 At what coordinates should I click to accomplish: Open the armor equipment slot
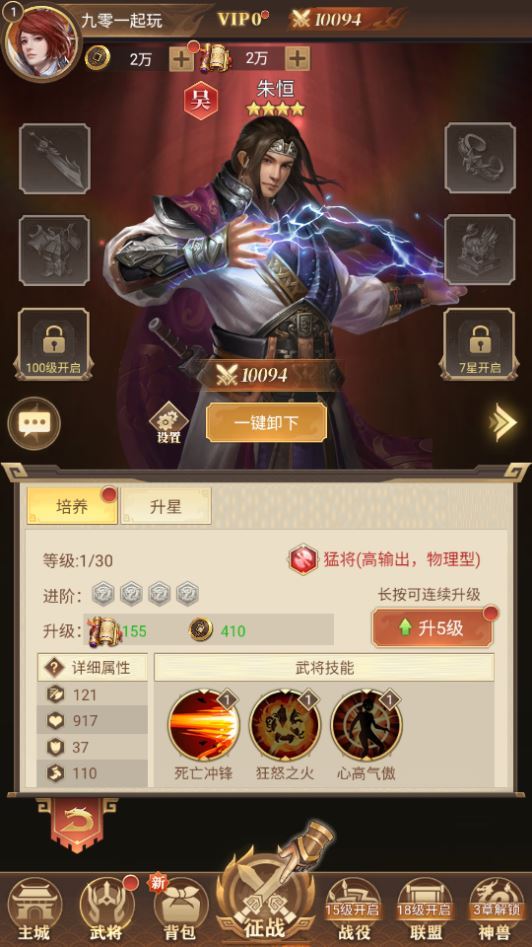[55, 250]
